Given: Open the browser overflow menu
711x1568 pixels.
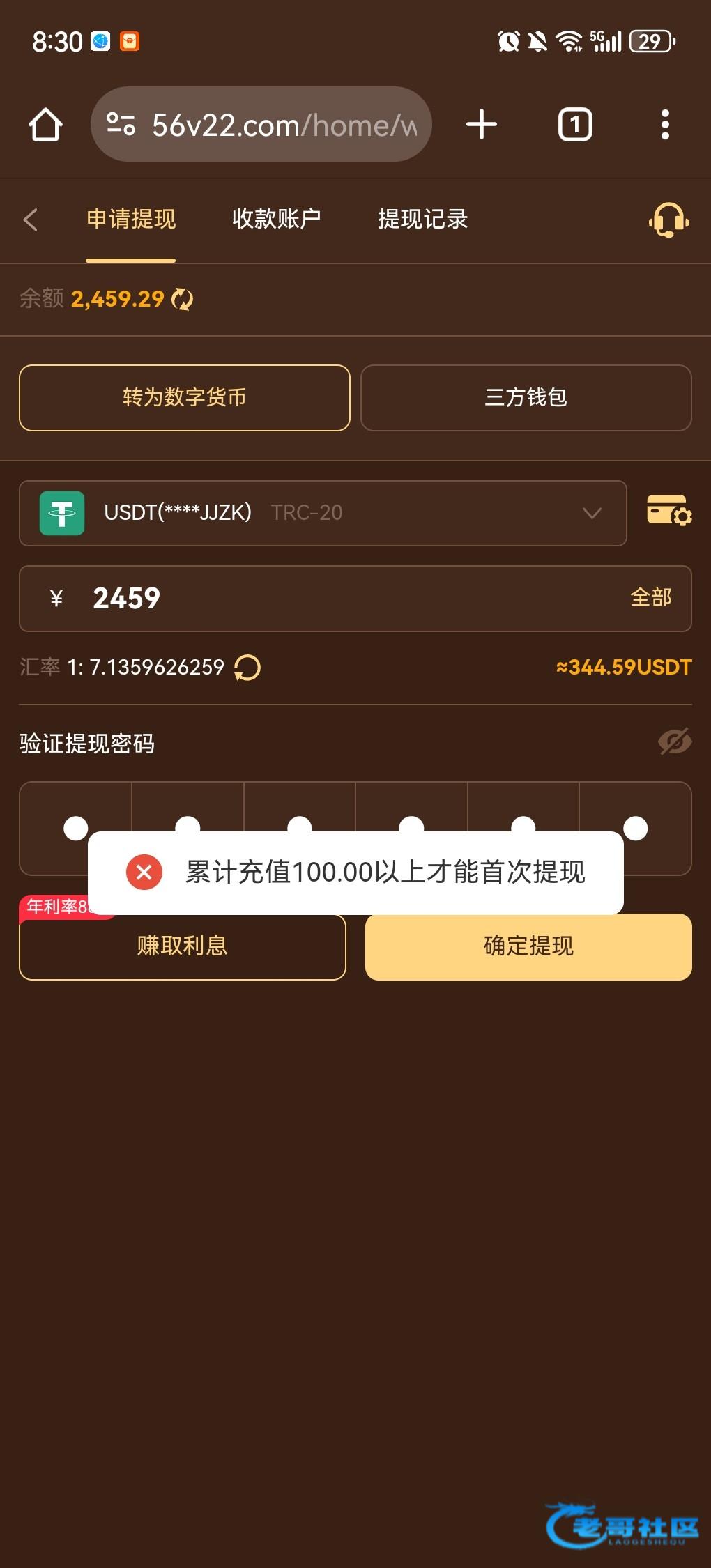Looking at the screenshot, I should [665, 125].
